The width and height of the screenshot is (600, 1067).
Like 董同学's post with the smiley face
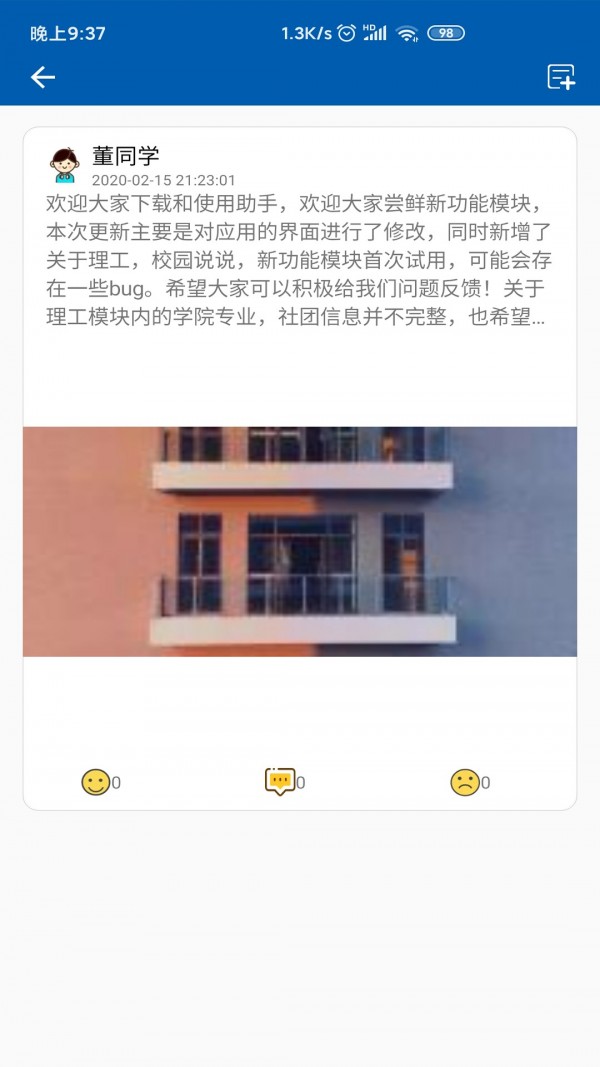coord(96,782)
